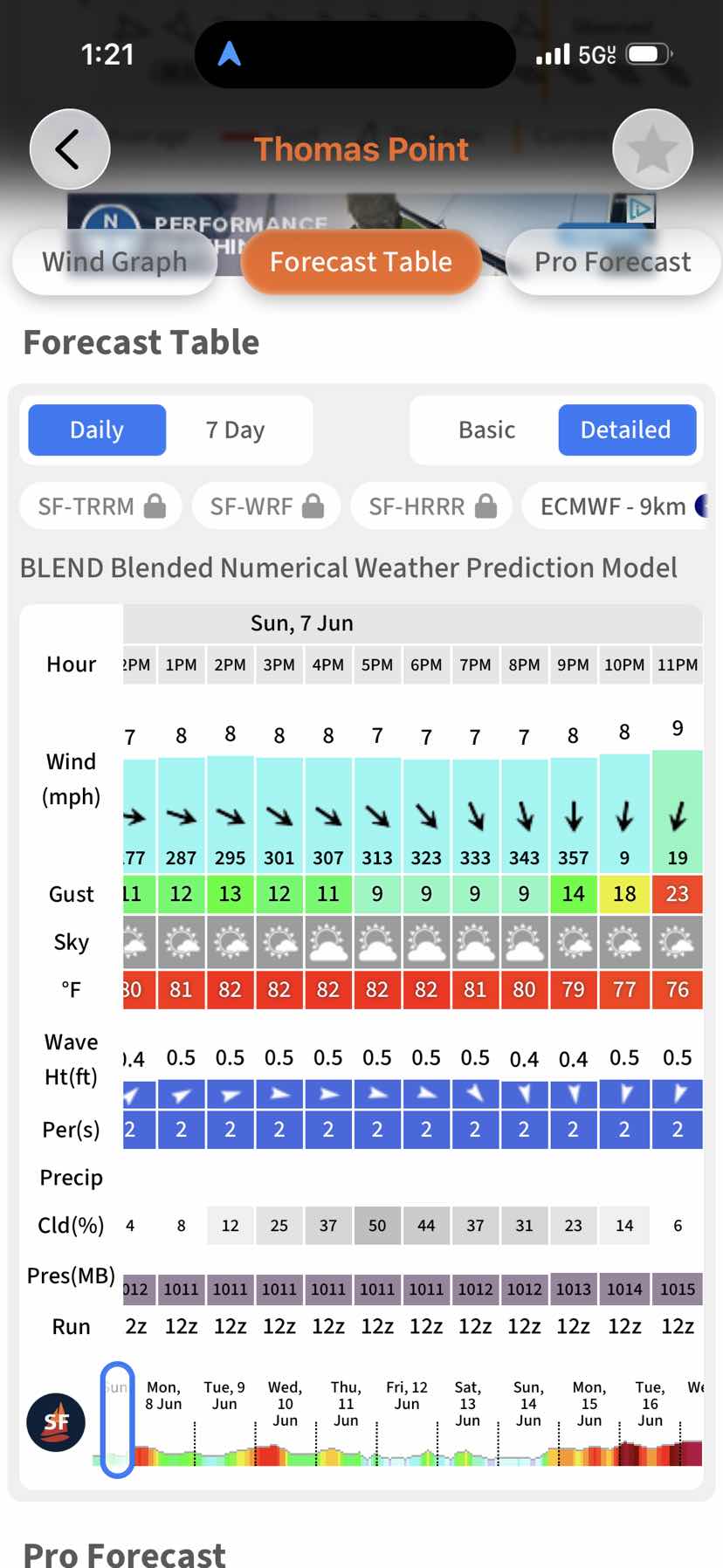Favorite Thomas Point with the star
This screenshot has width=723, height=1568.
coord(652,149)
